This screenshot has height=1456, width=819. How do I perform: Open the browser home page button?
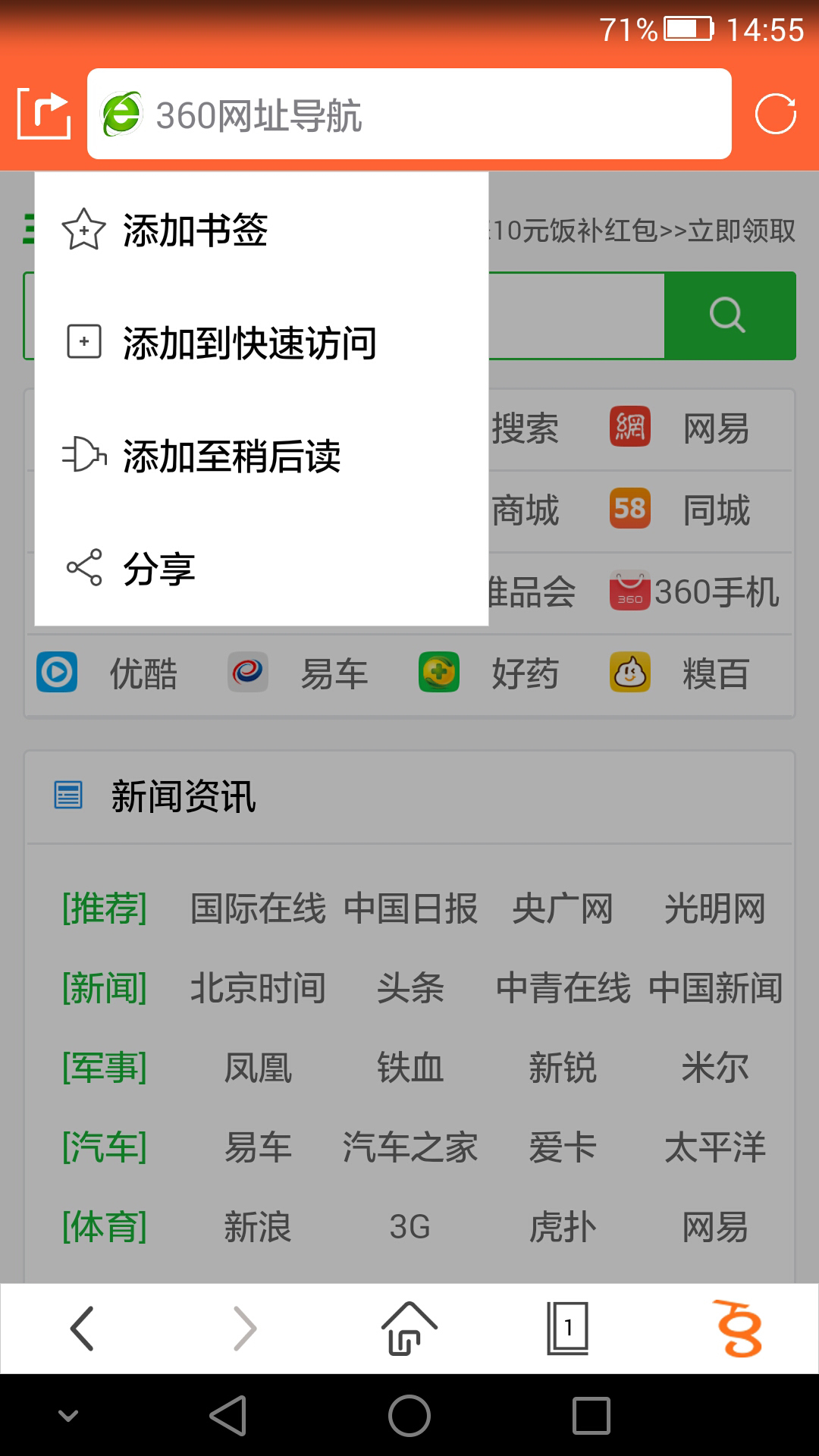409,1329
